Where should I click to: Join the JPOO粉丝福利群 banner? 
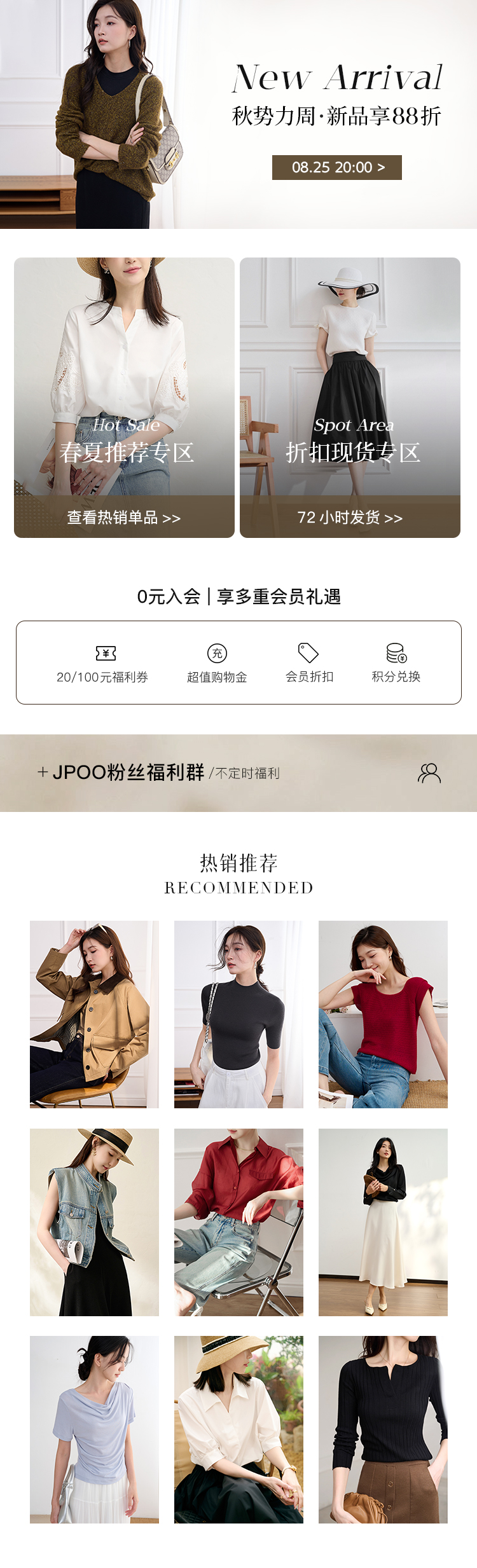(238, 773)
